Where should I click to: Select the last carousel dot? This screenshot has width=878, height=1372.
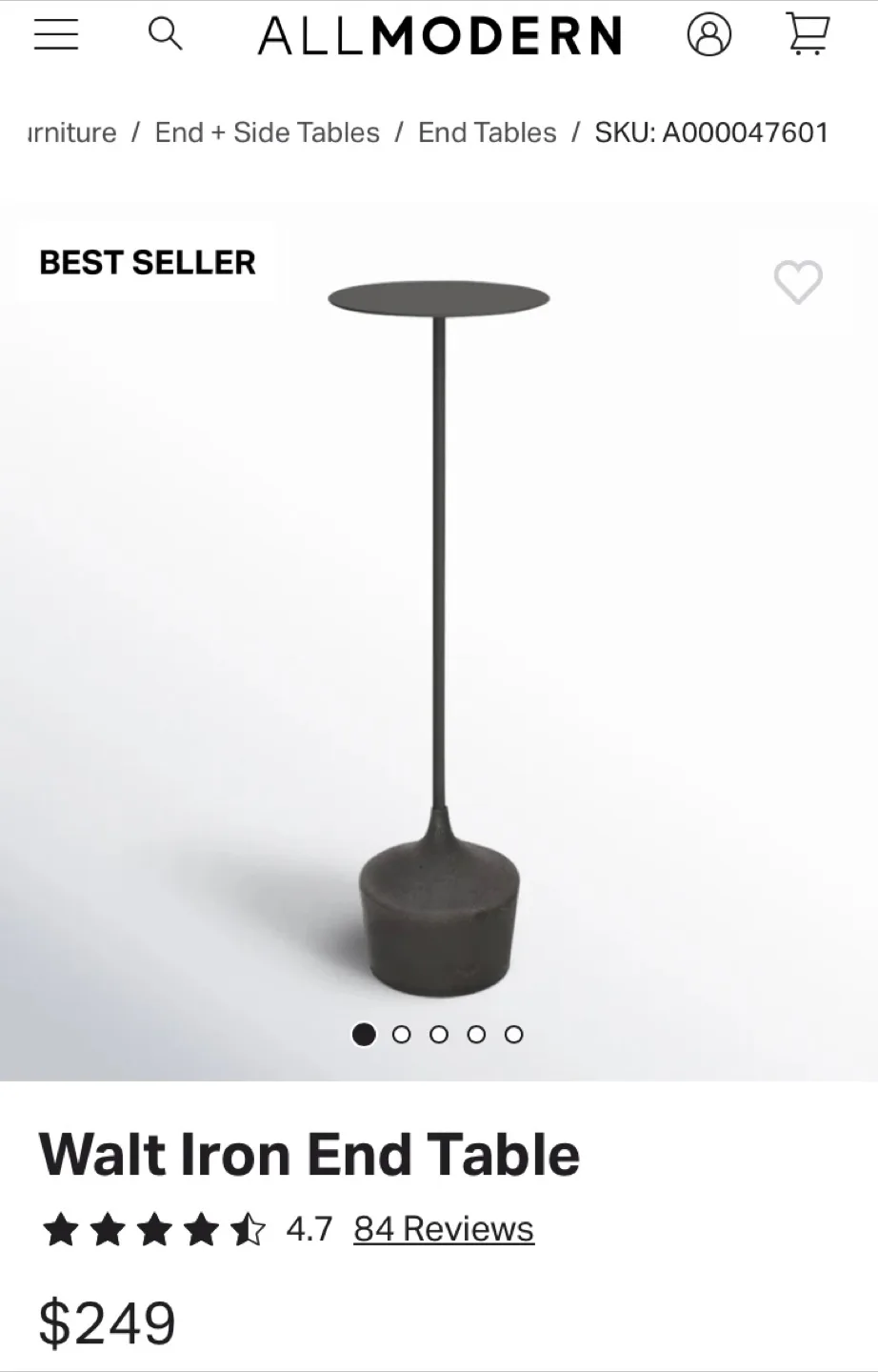[x=514, y=1034]
